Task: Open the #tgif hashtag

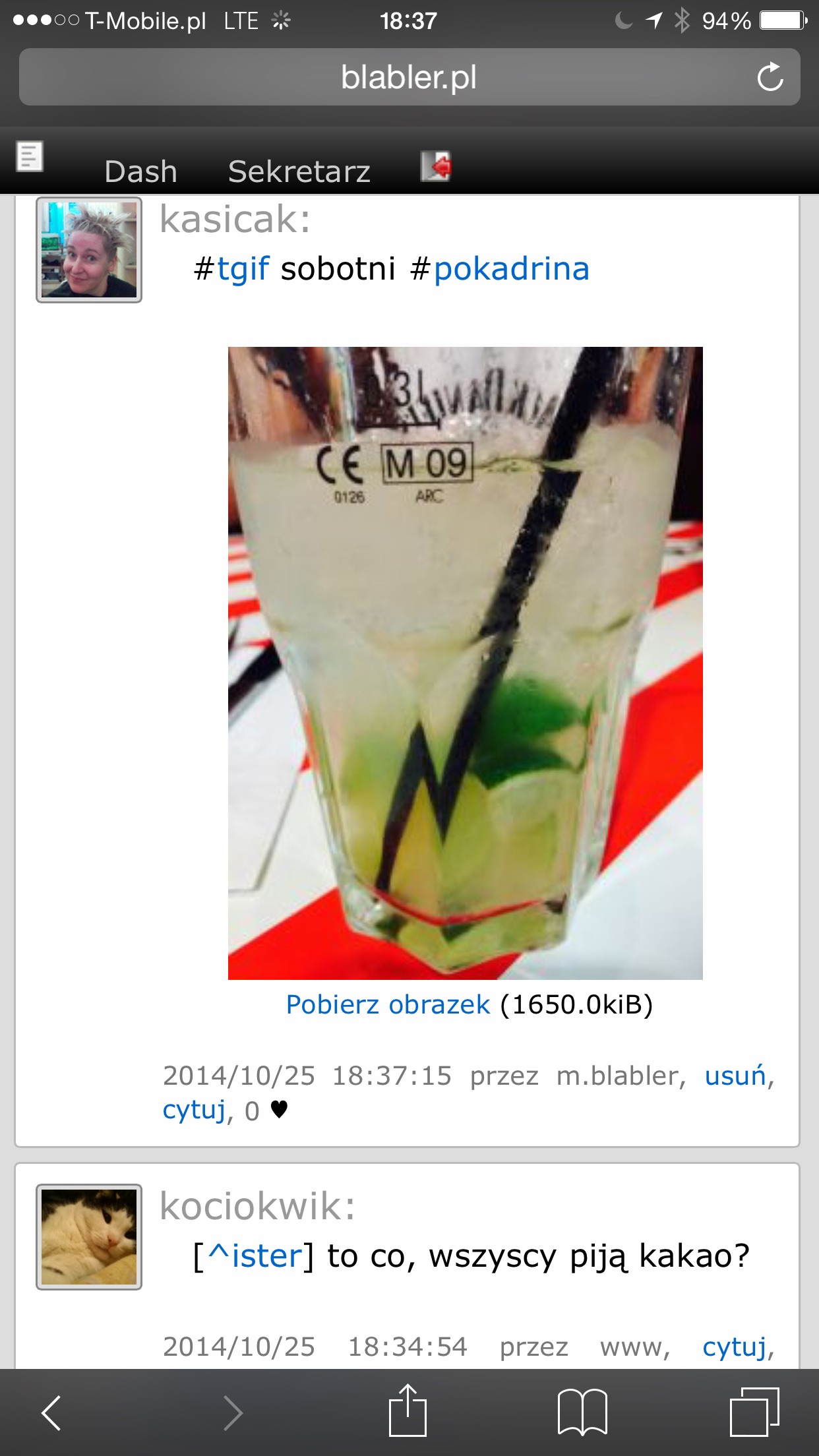Action: [231, 269]
